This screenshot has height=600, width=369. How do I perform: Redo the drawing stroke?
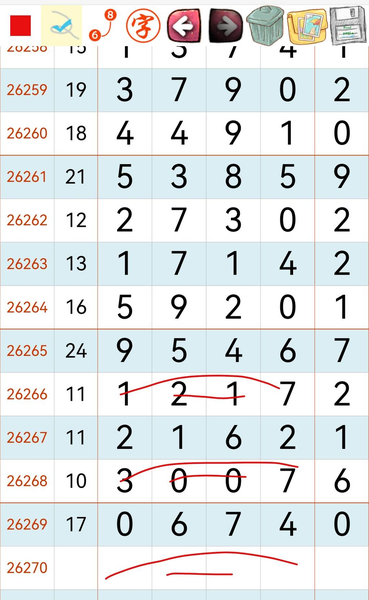pos(226,26)
